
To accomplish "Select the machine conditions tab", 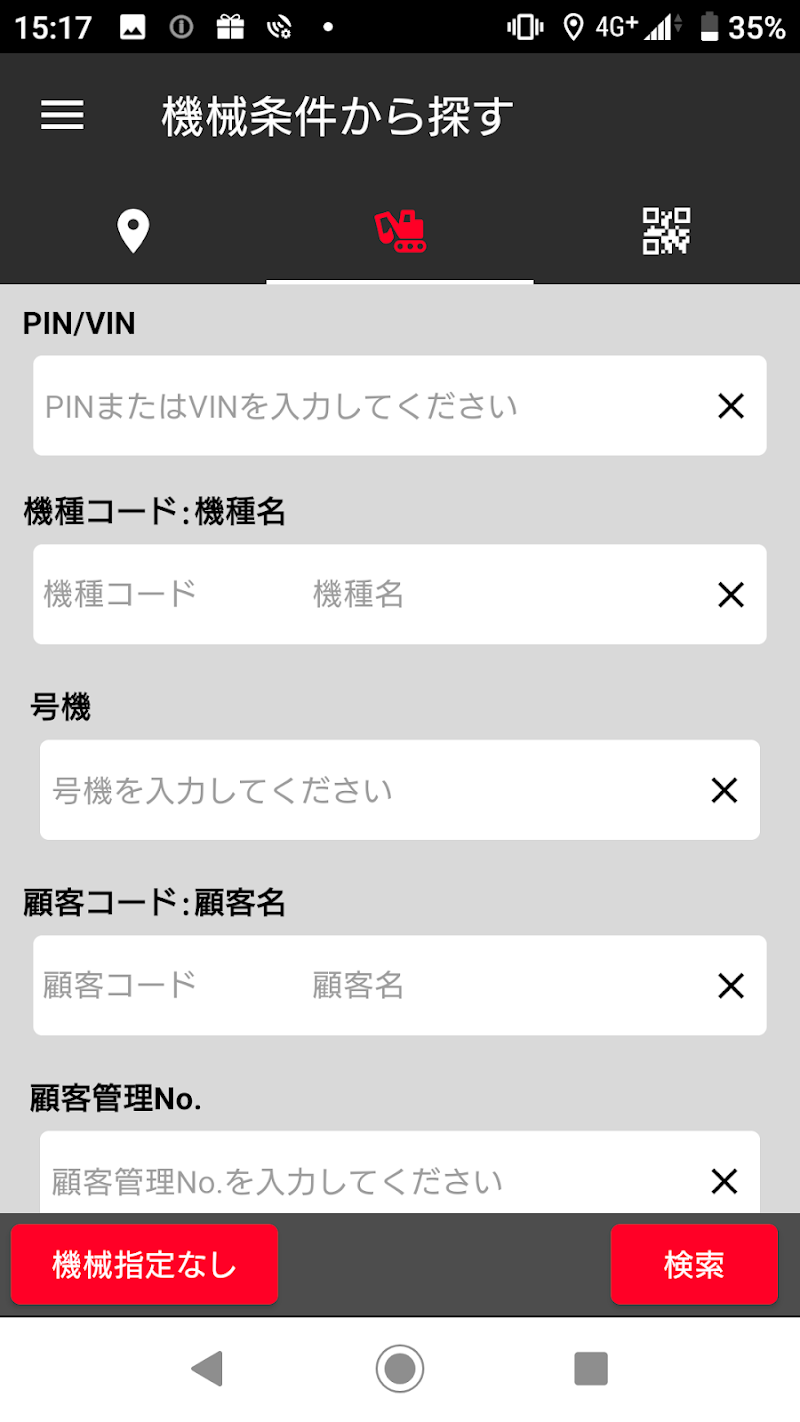I will pos(400,231).
